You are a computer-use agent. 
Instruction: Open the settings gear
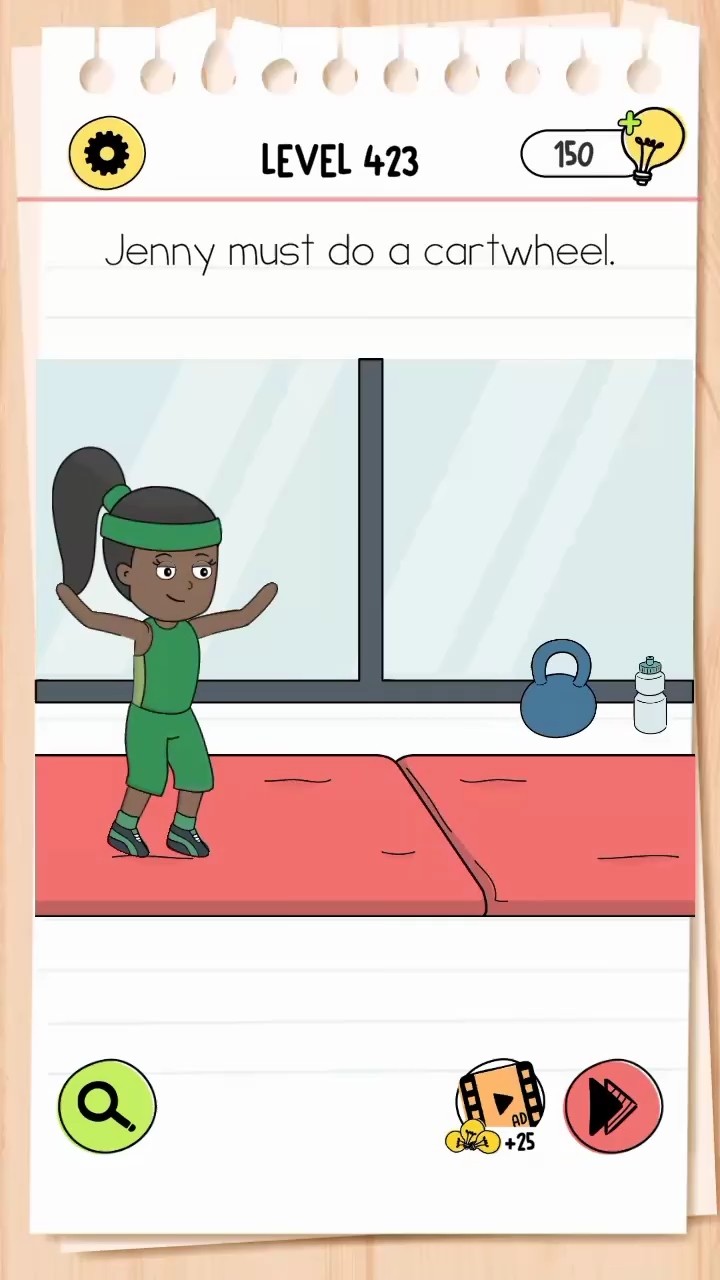click(x=107, y=153)
